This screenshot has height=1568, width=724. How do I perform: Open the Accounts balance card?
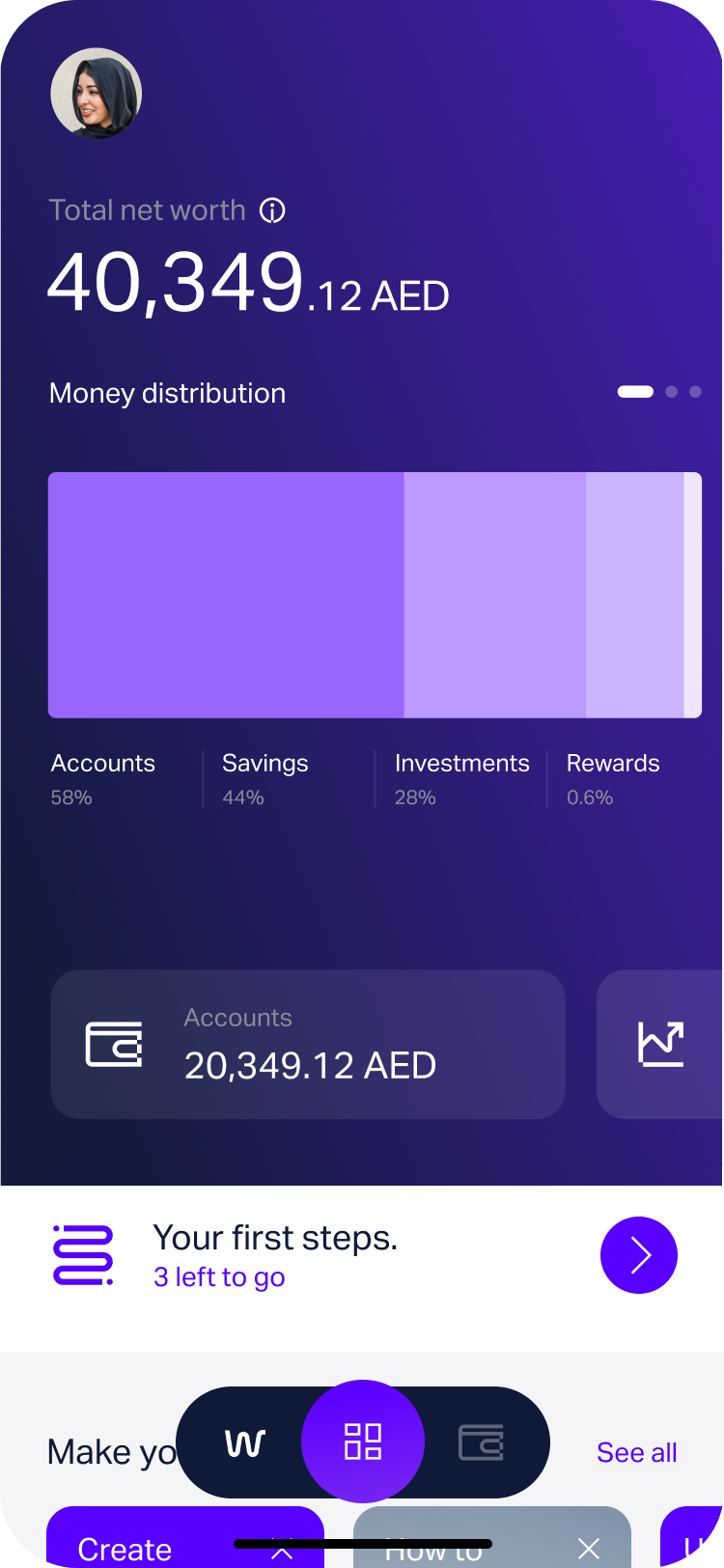tap(308, 1044)
